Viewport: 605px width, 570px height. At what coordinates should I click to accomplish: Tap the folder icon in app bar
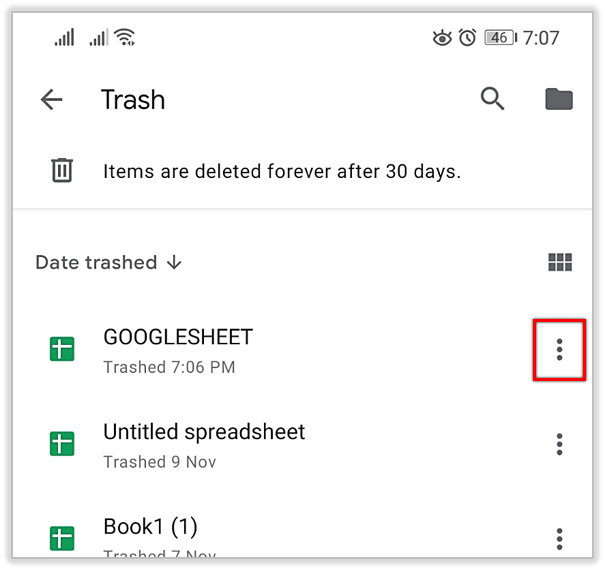(x=559, y=99)
